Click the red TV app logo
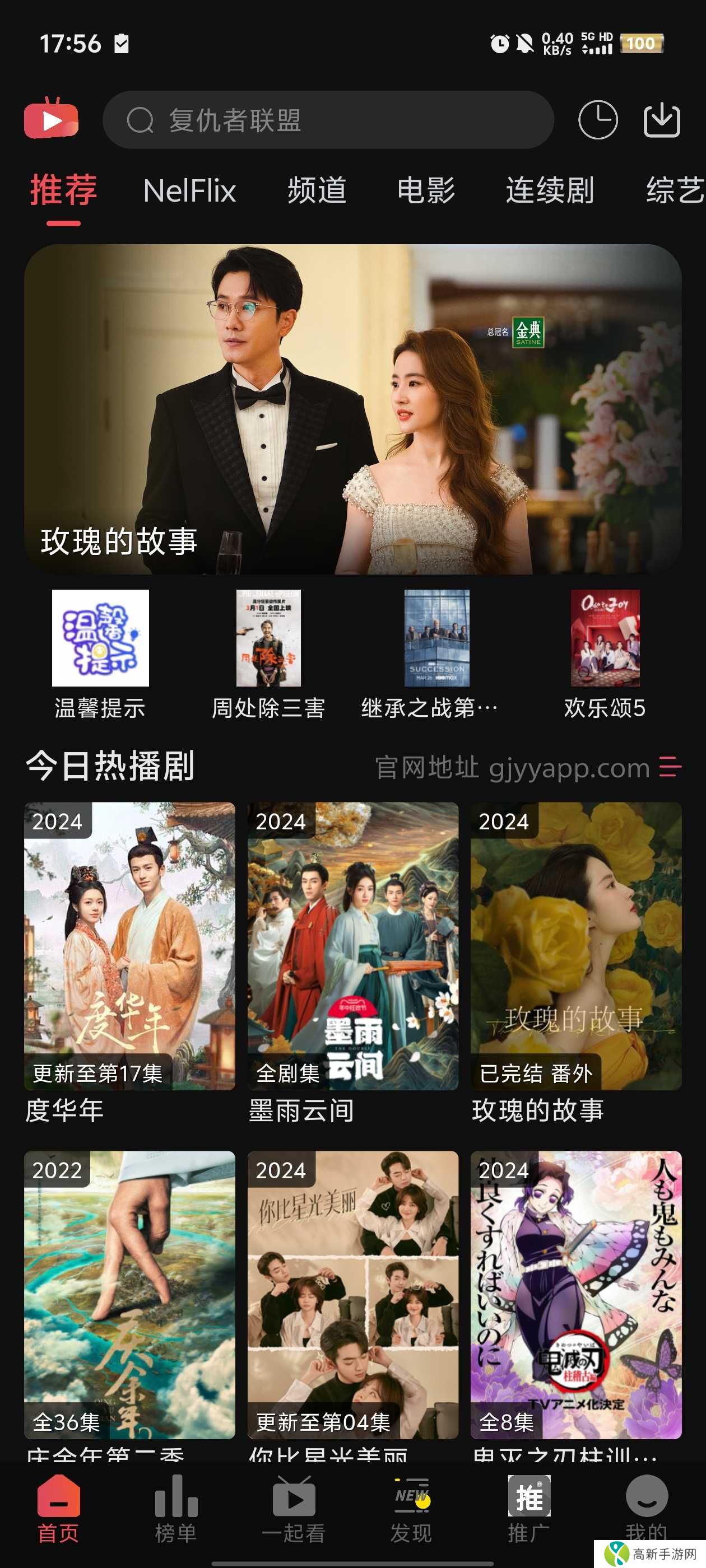 [51, 119]
